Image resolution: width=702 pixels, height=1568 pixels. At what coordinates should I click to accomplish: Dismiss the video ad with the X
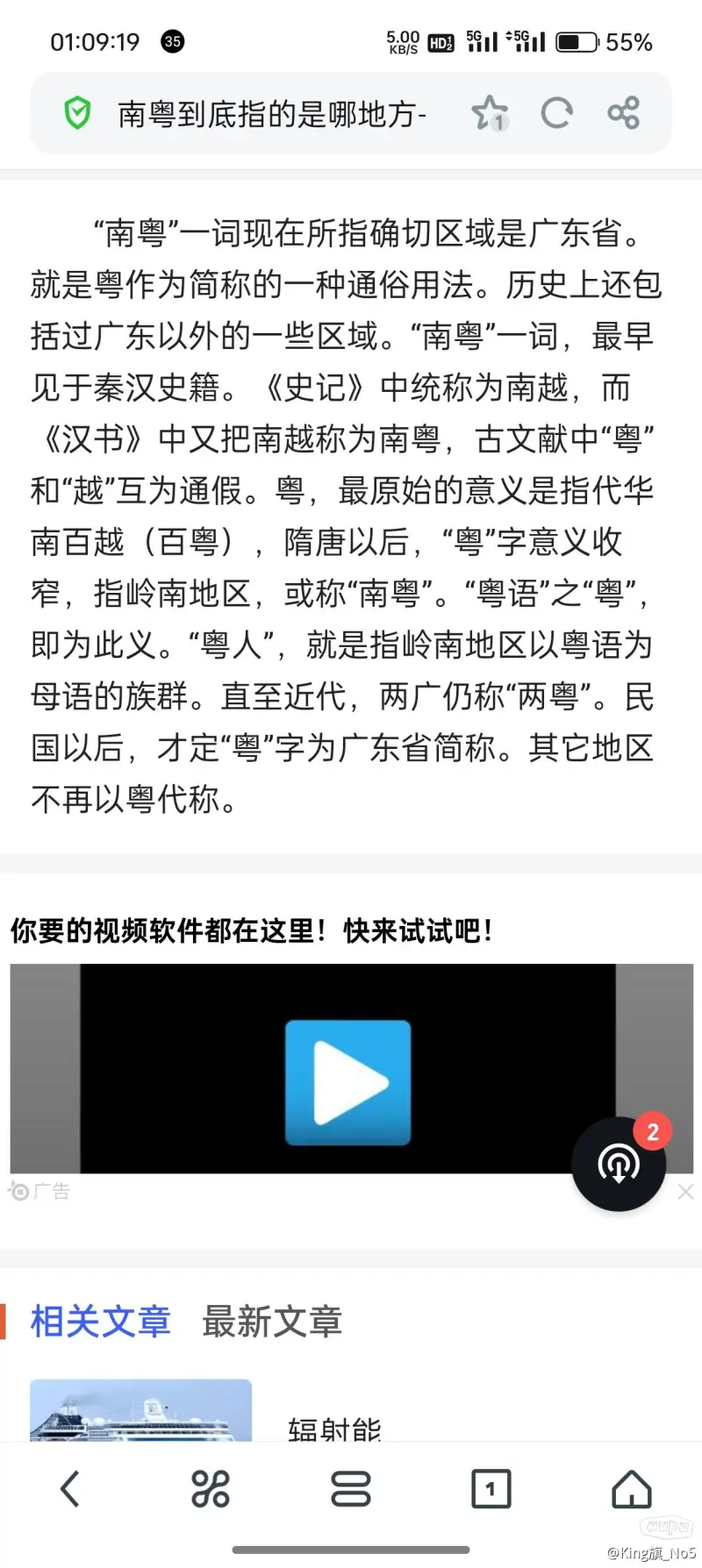tap(685, 1192)
